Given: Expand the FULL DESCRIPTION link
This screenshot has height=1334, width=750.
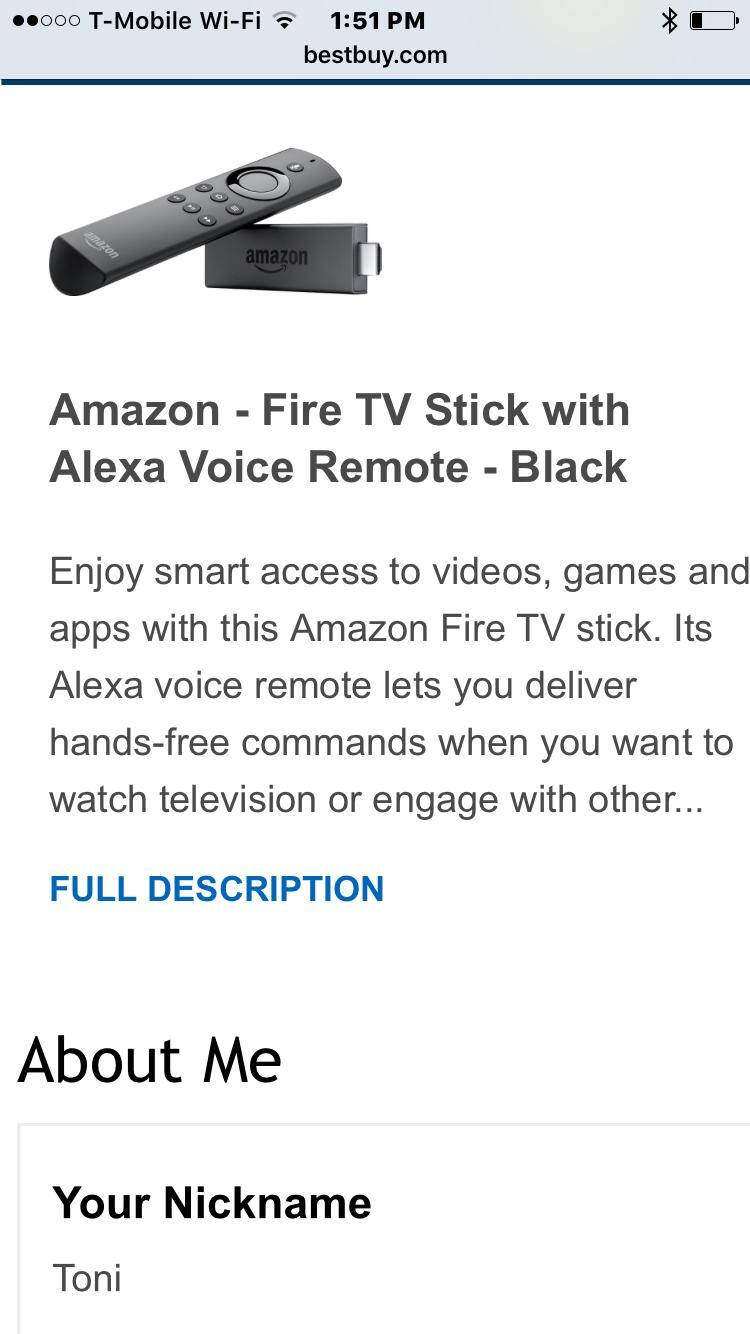Looking at the screenshot, I should (216, 889).
